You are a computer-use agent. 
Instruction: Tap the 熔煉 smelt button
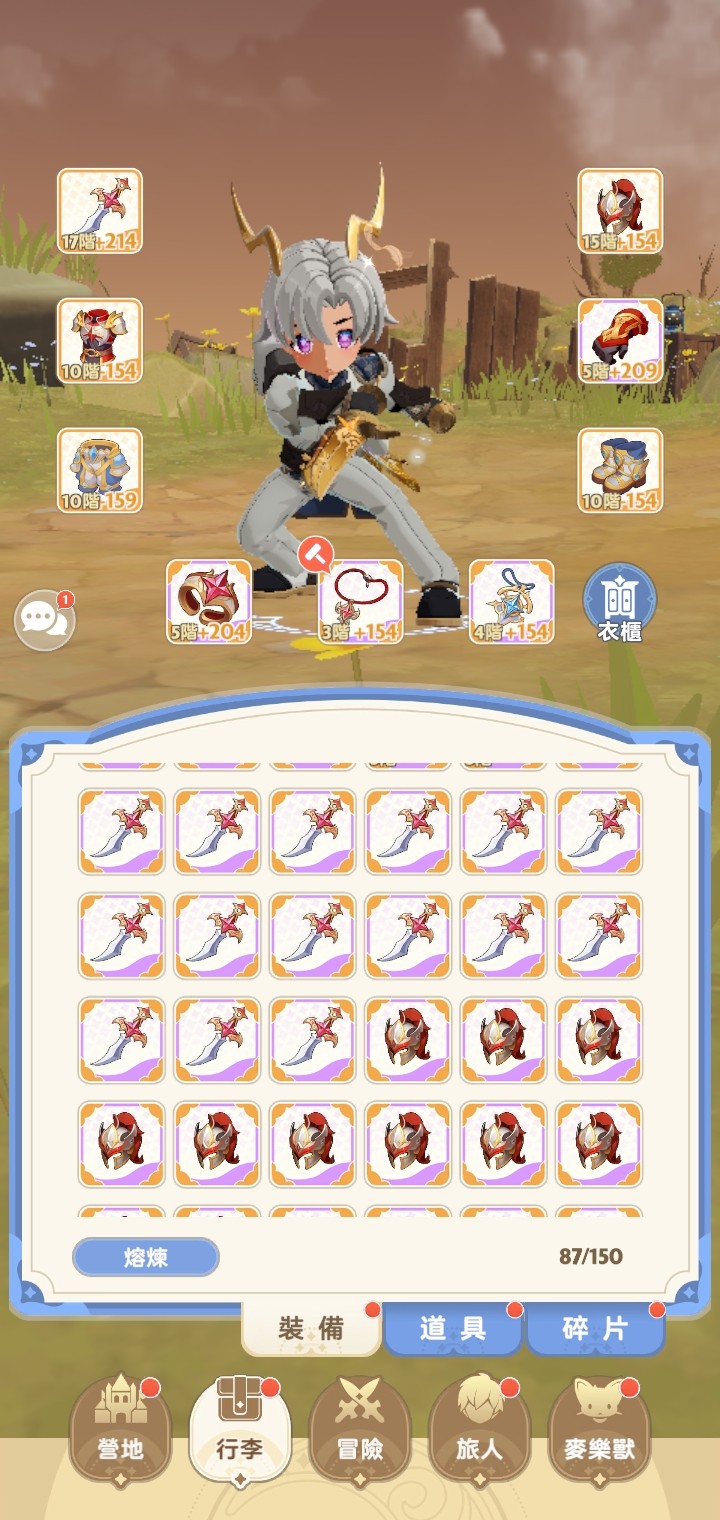(145, 1257)
